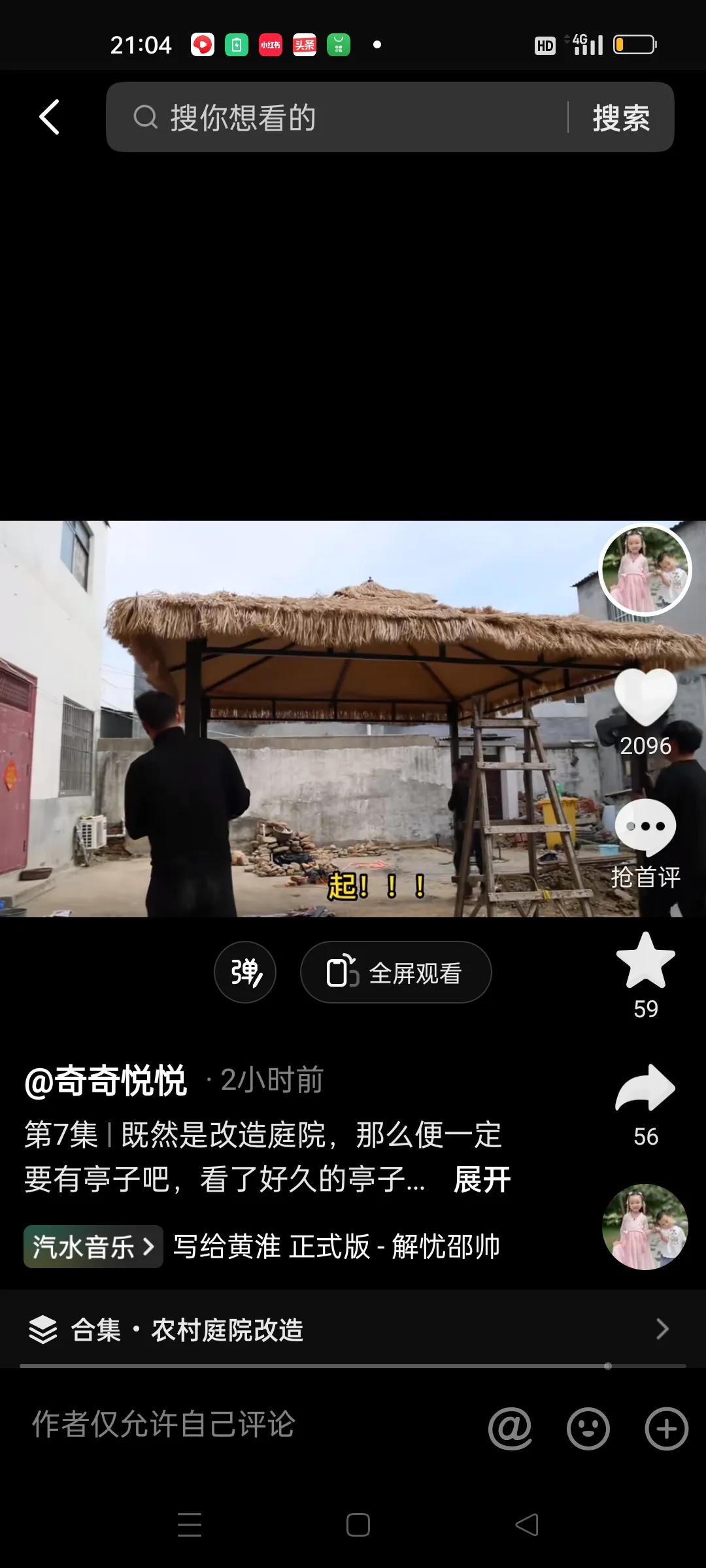Share the video with the arrow icon
The width and height of the screenshot is (706, 1568).
click(x=645, y=1088)
